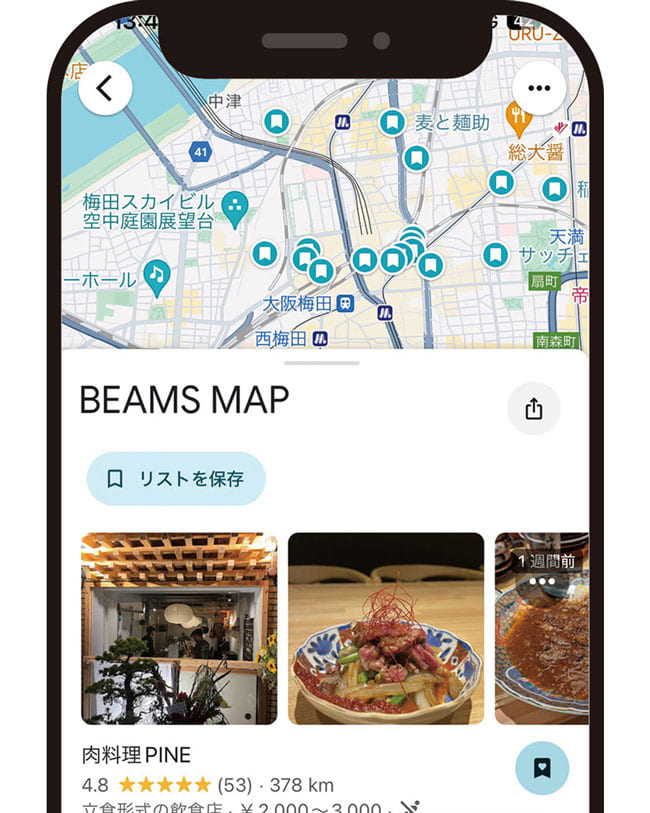Share the BEAMS MAP list
Screen dimensions: 650x813
(x=534, y=408)
